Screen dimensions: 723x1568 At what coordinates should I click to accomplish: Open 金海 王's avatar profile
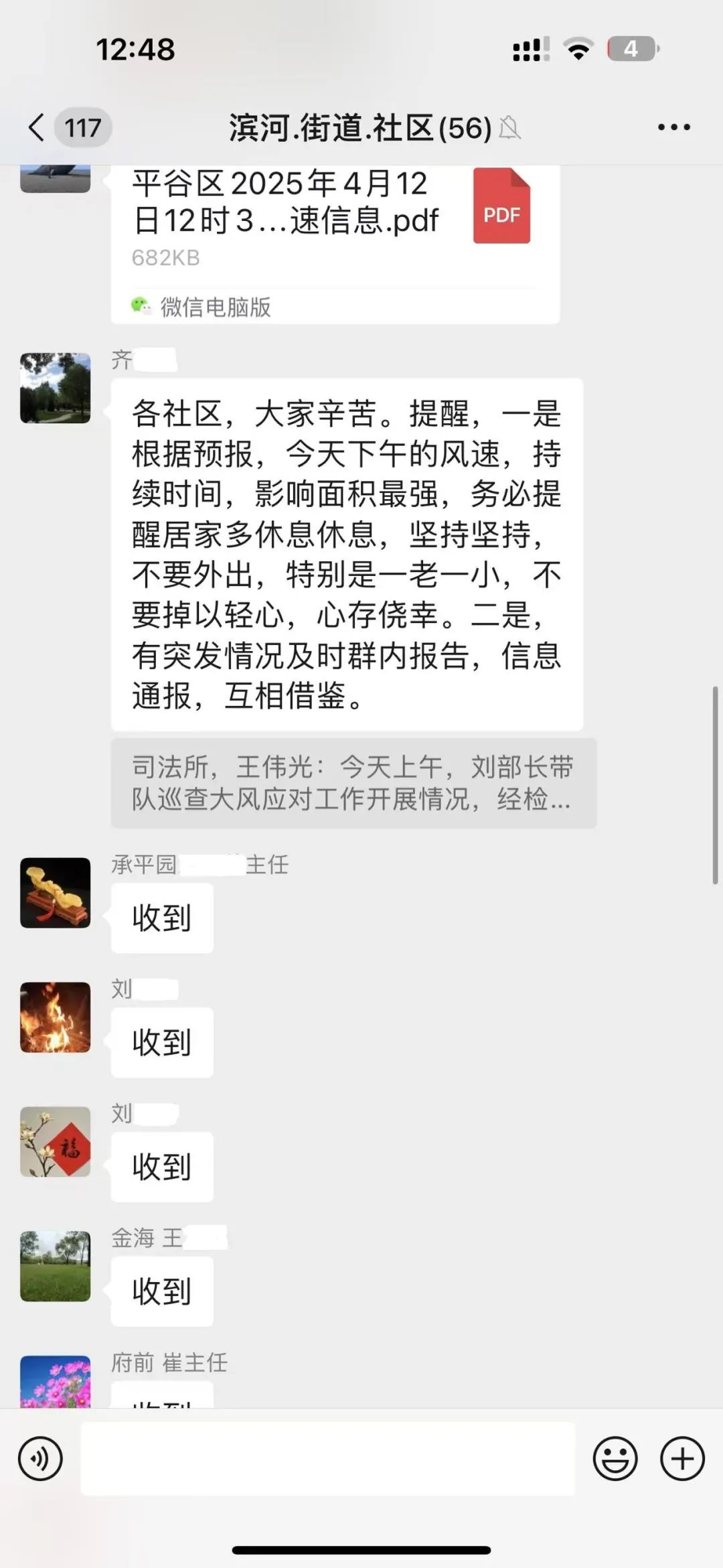[x=55, y=1266]
